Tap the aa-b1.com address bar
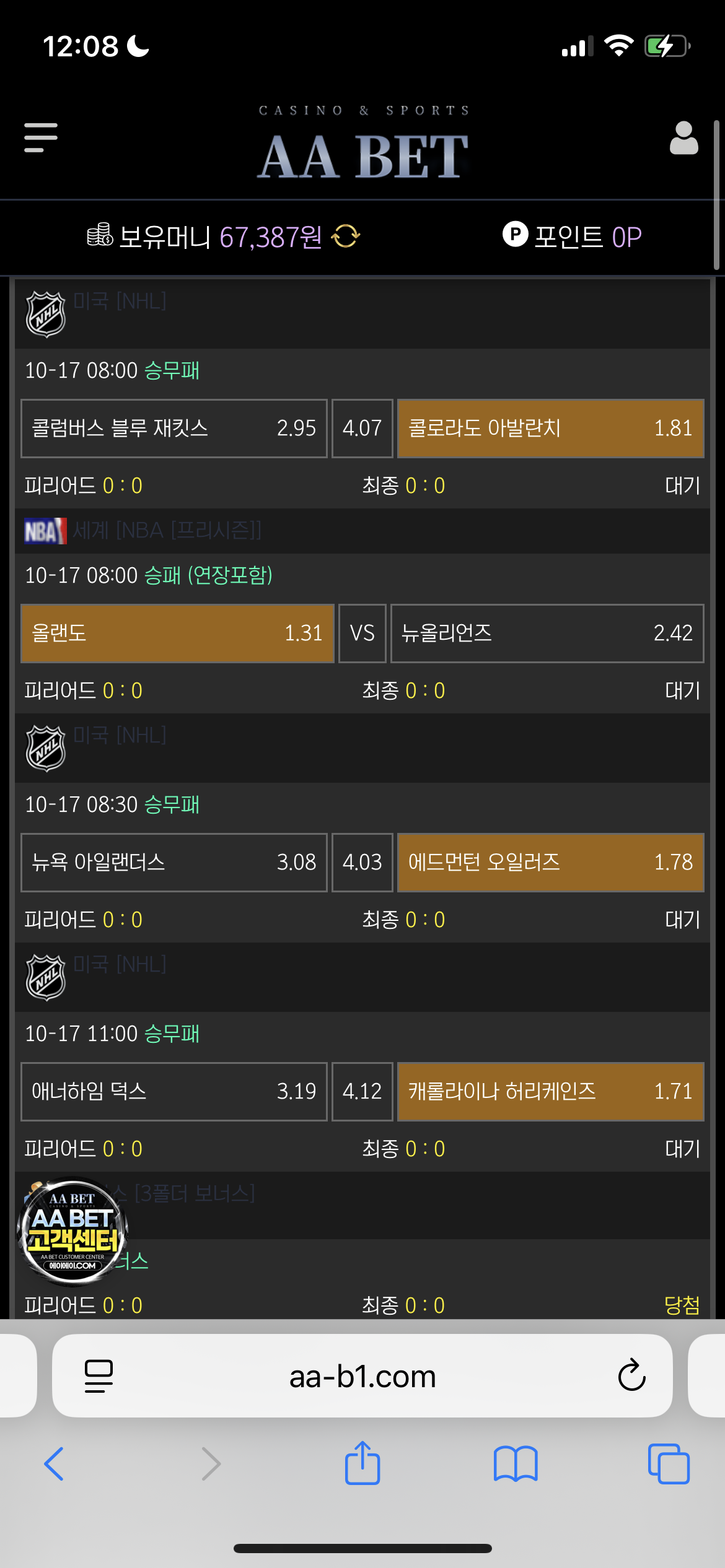 (362, 1376)
